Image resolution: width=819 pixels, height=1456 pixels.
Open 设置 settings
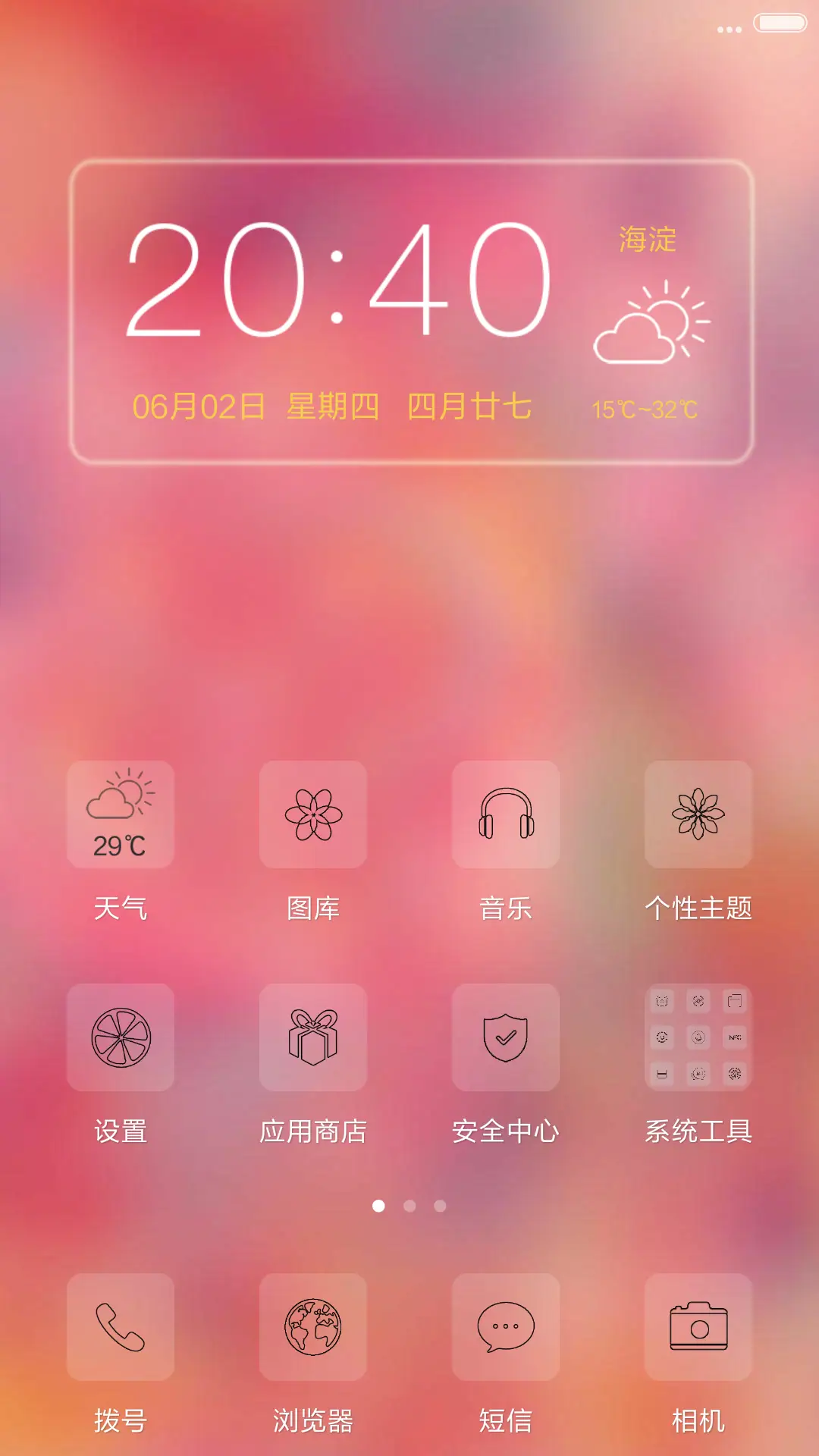tap(121, 1037)
